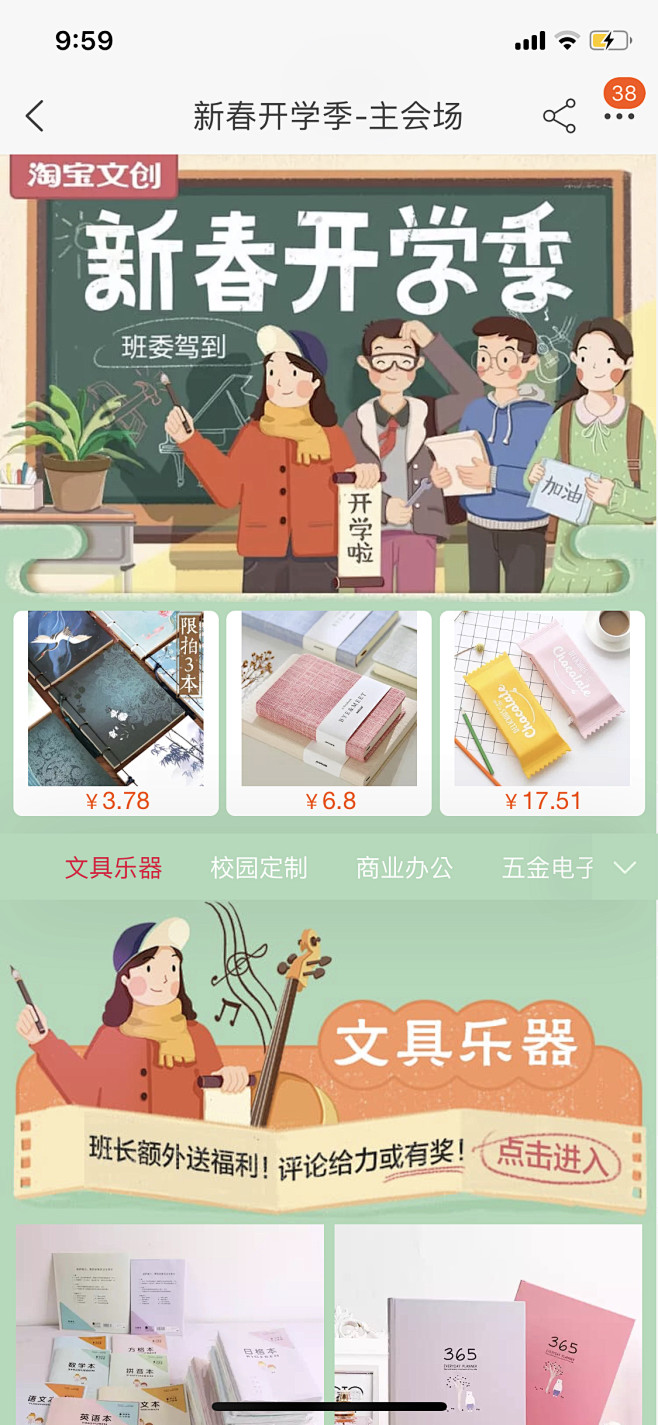Open the ¥6.8 pink notebook card

[x=329, y=713]
